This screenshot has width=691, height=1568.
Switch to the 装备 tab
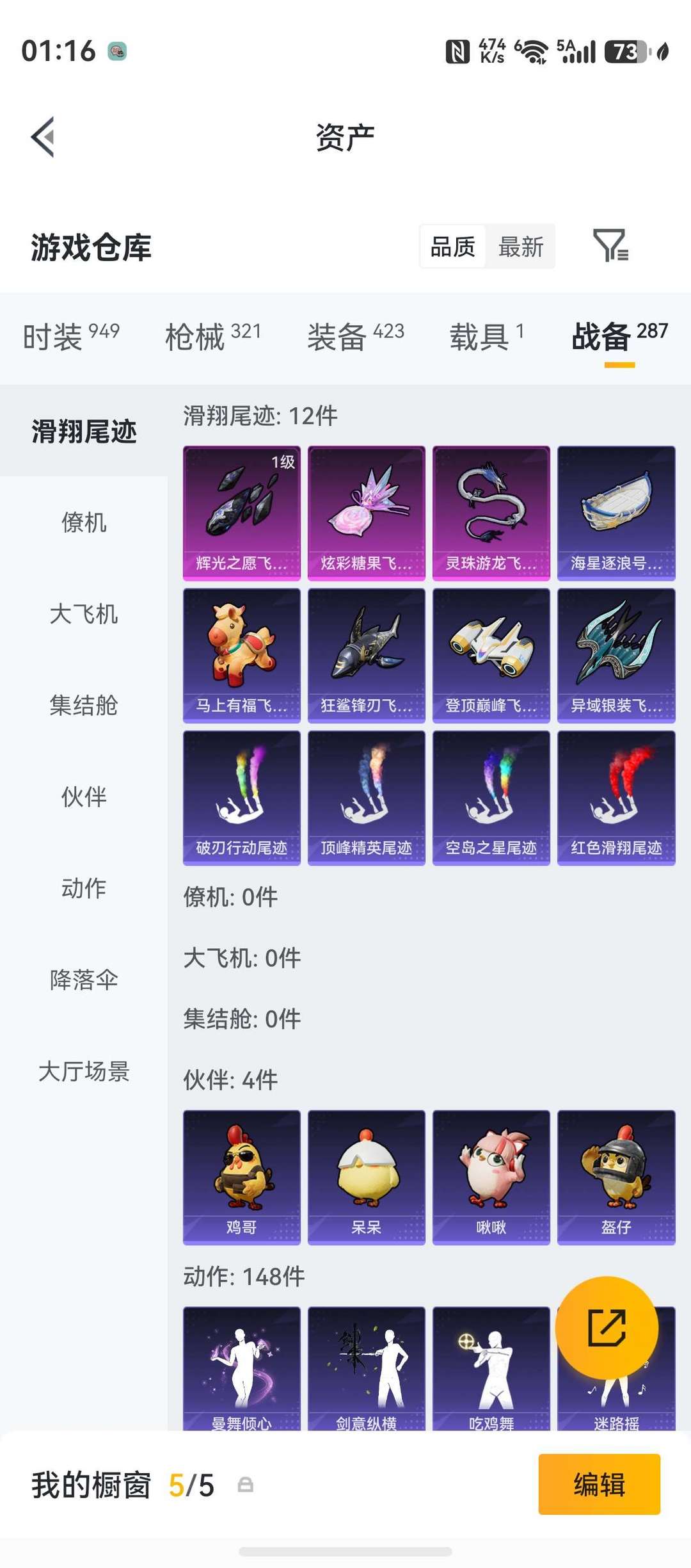[x=356, y=336]
